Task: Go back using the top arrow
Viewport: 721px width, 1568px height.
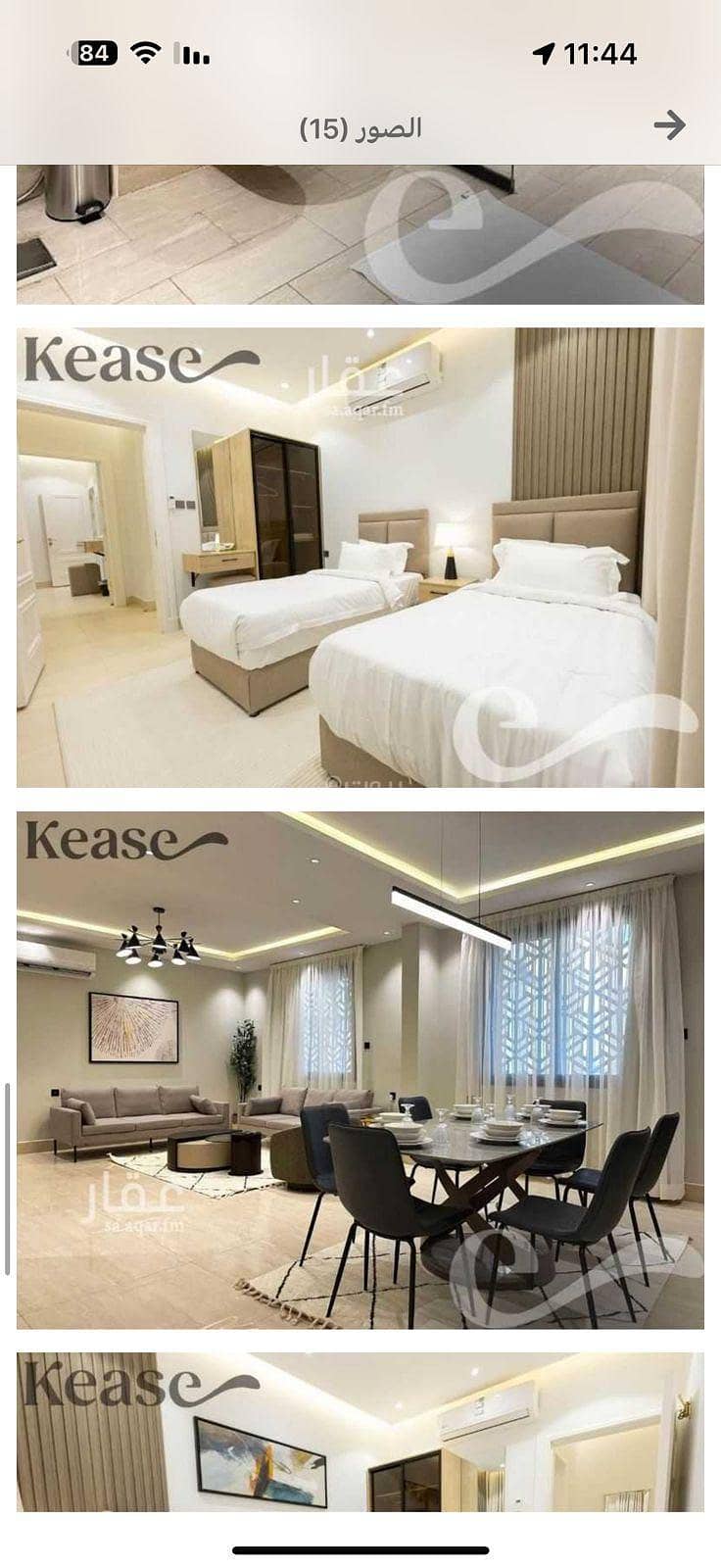Action: (x=669, y=125)
